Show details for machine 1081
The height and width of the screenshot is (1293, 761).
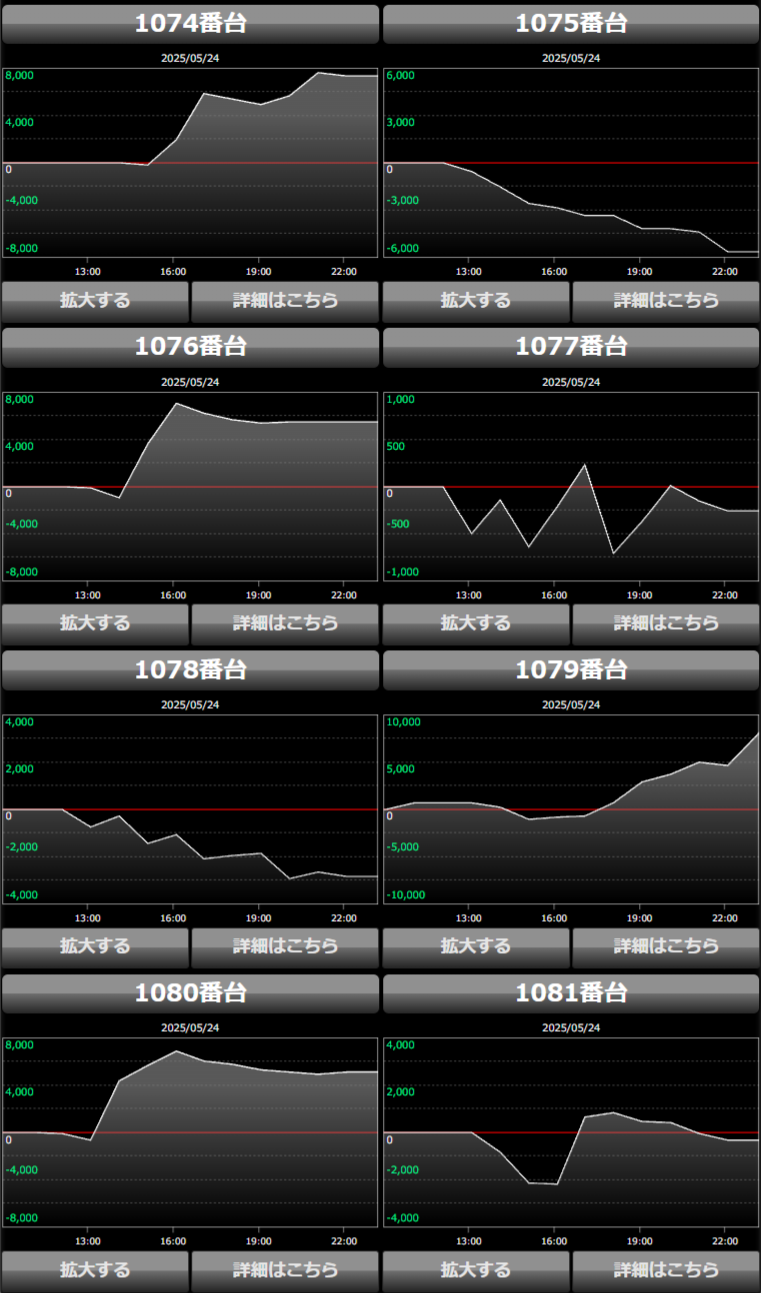[x=666, y=1271]
